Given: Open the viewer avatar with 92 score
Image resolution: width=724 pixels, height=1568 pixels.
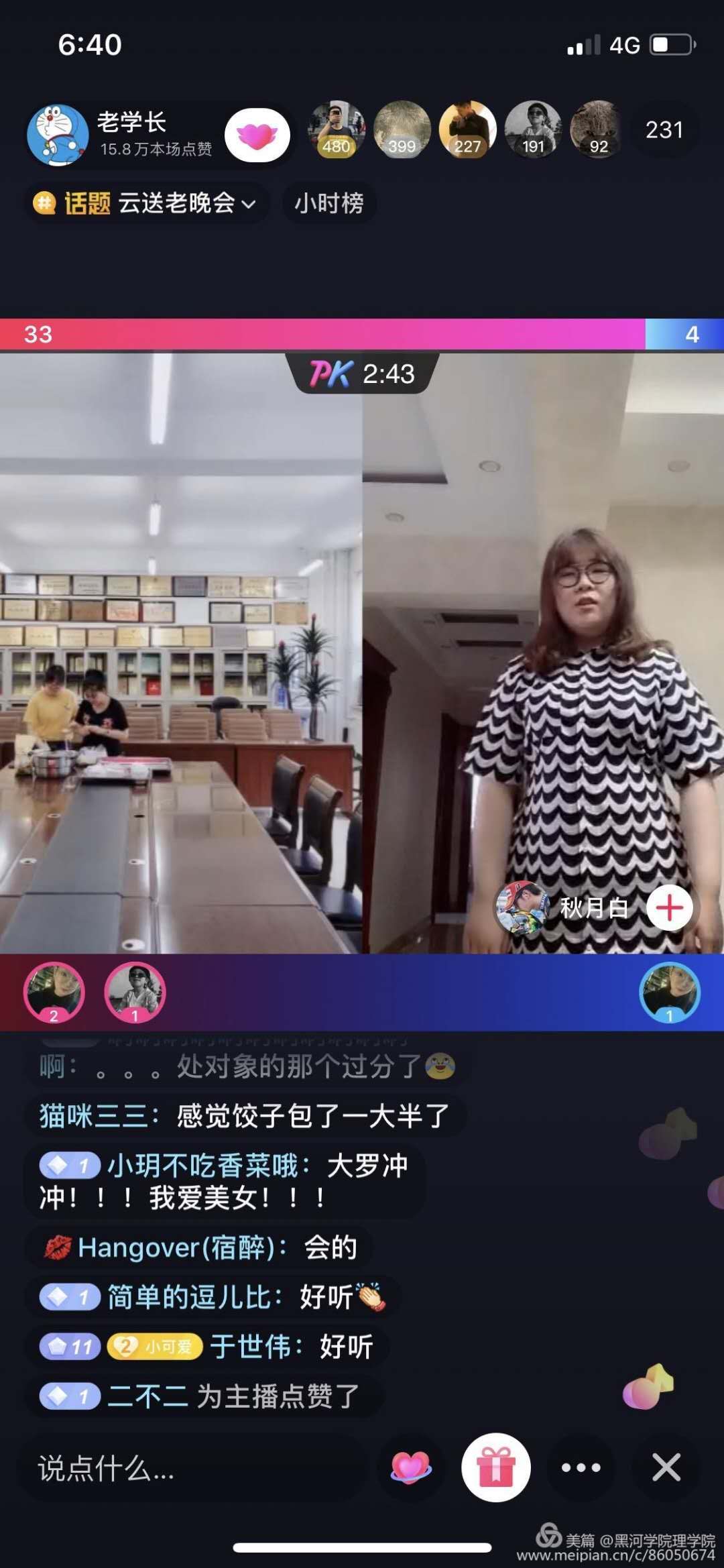Looking at the screenshot, I should pyautogui.click(x=598, y=130).
